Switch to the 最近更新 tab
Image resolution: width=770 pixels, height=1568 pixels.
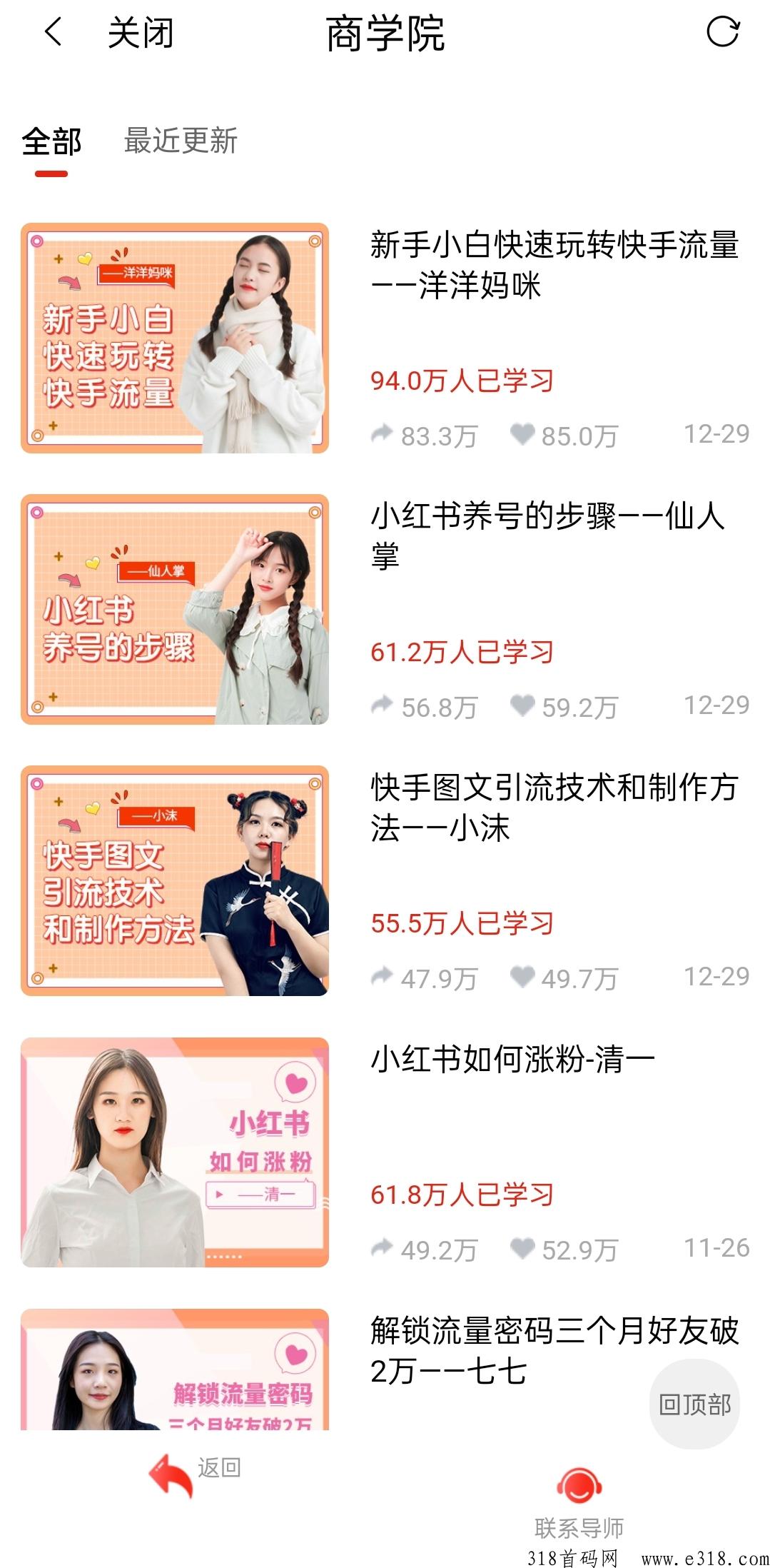[x=181, y=141]
